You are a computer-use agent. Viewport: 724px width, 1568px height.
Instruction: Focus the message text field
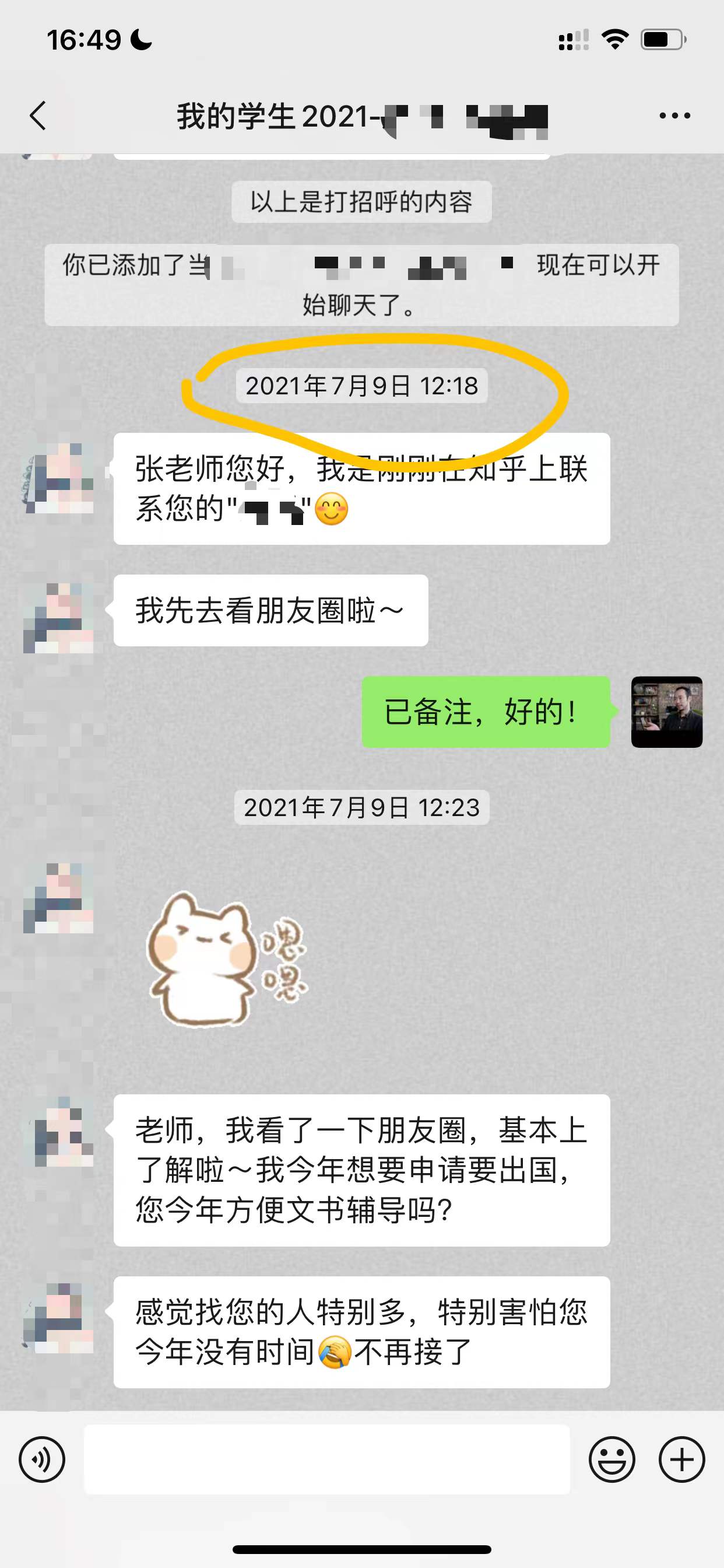point(326,1459)
